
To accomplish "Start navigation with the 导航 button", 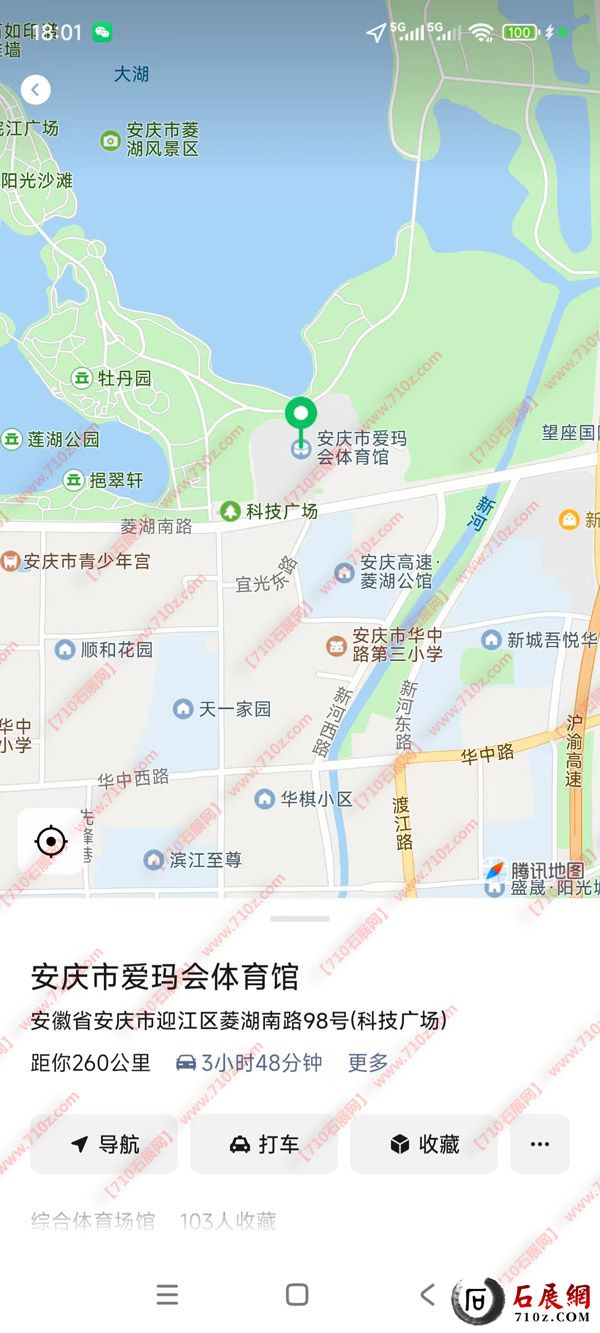I will click(104, 1144).
